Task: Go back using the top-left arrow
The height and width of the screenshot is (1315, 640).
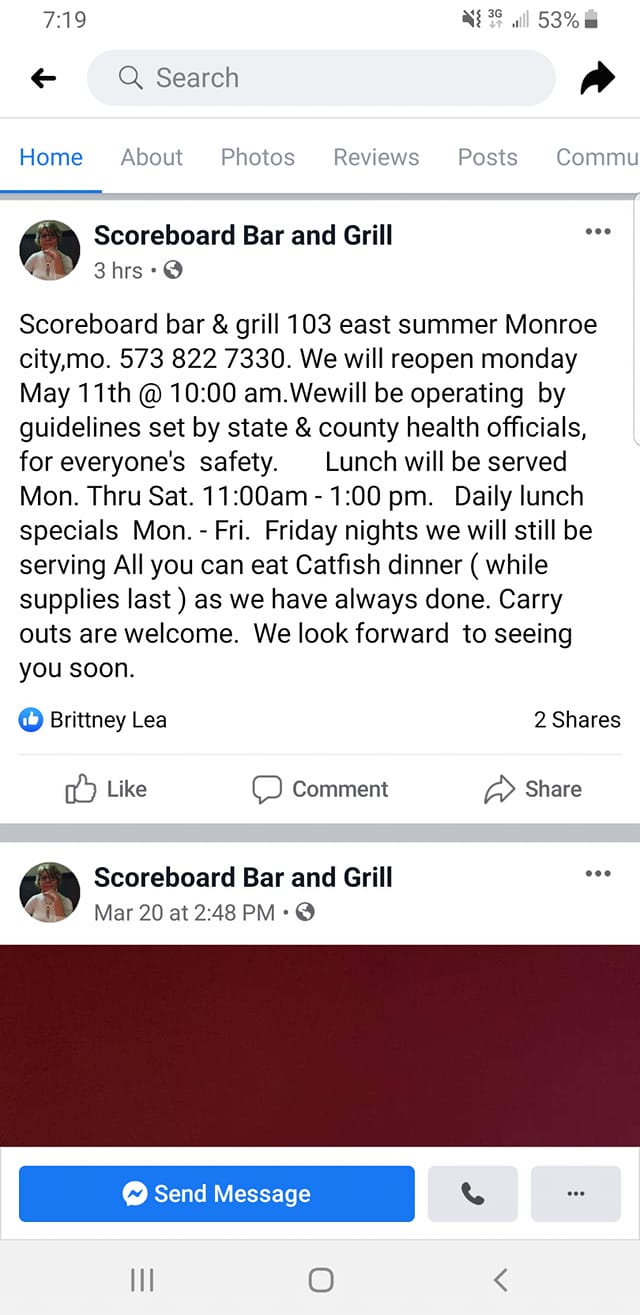Action: point(43,78)
